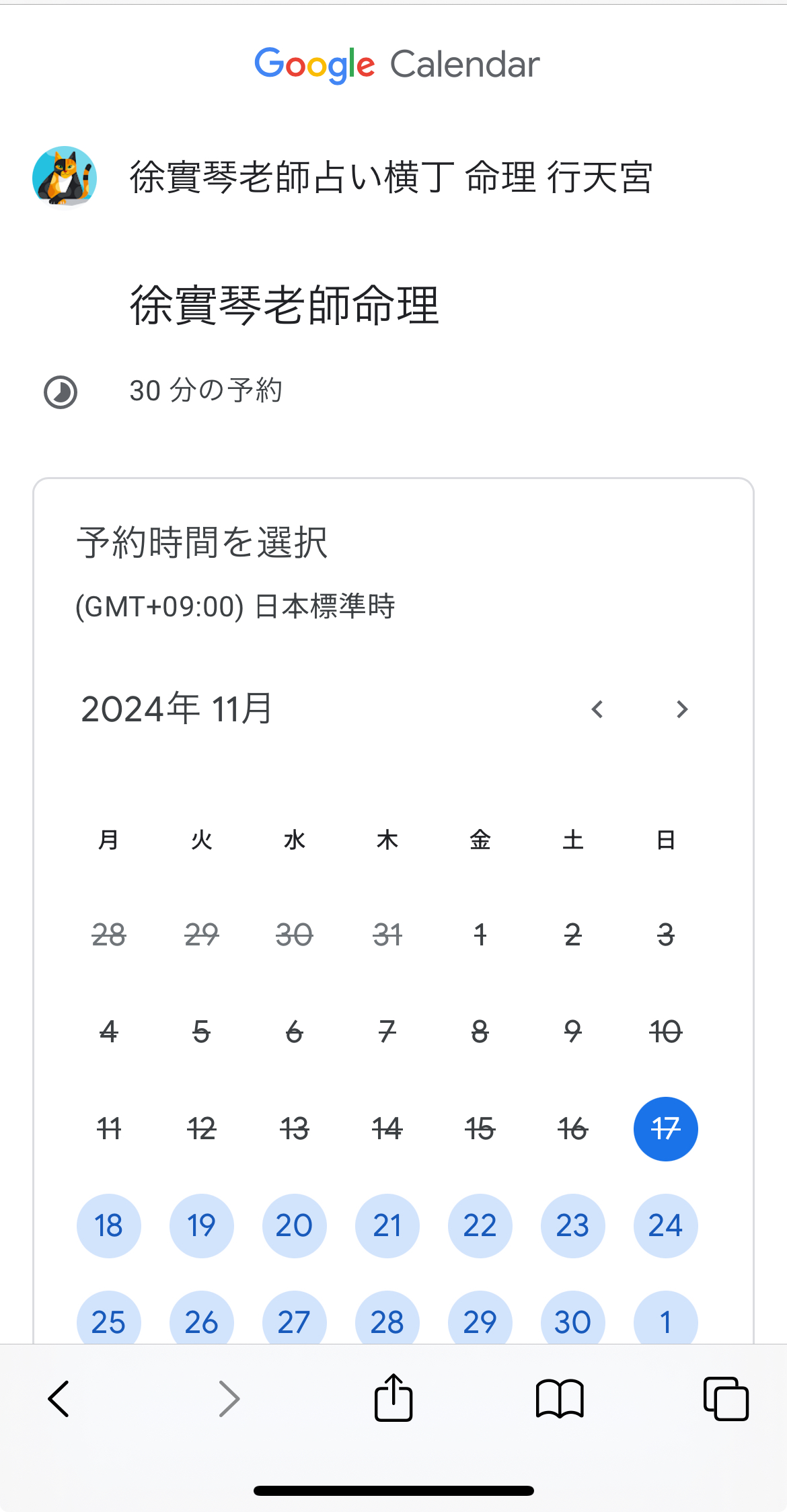Select Sunday the 24th
This screenshot has width=787, height=1512.
click(x=666, y=1225)
